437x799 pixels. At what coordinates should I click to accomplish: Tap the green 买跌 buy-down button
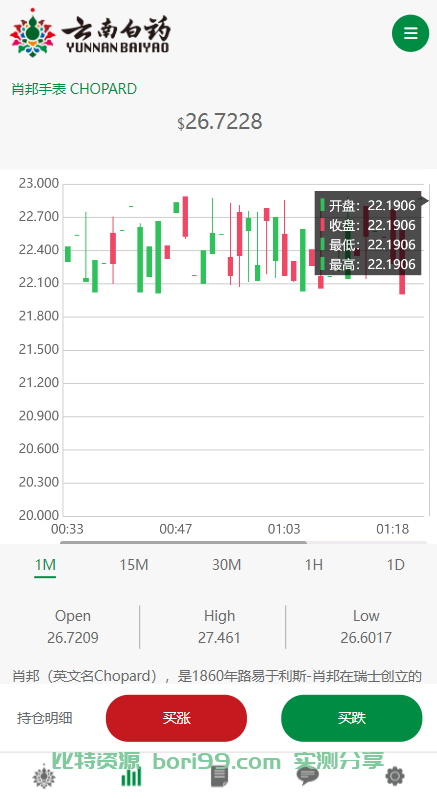[x=351, y=718]
